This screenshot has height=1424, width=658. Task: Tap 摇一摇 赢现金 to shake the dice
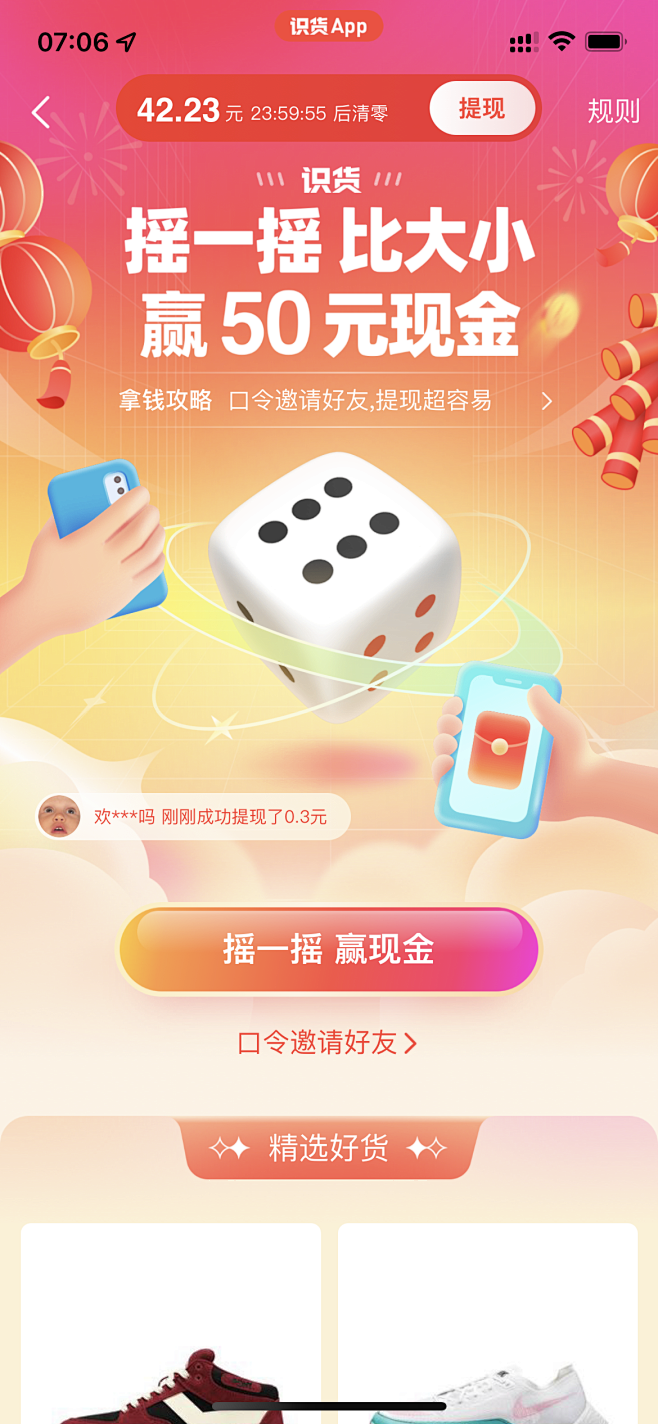pos(329,950)
